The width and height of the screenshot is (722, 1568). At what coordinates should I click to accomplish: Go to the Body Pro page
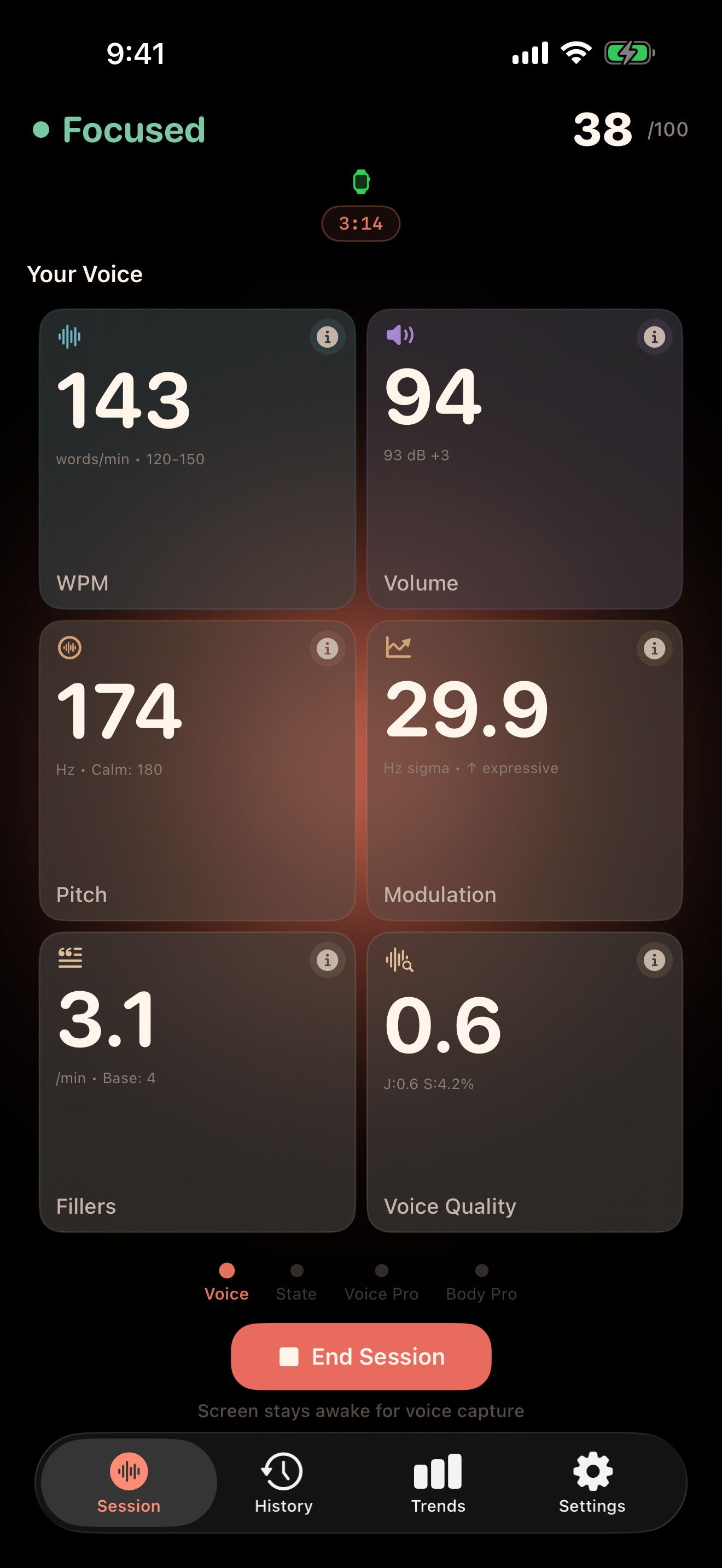tap(481, 1283)
